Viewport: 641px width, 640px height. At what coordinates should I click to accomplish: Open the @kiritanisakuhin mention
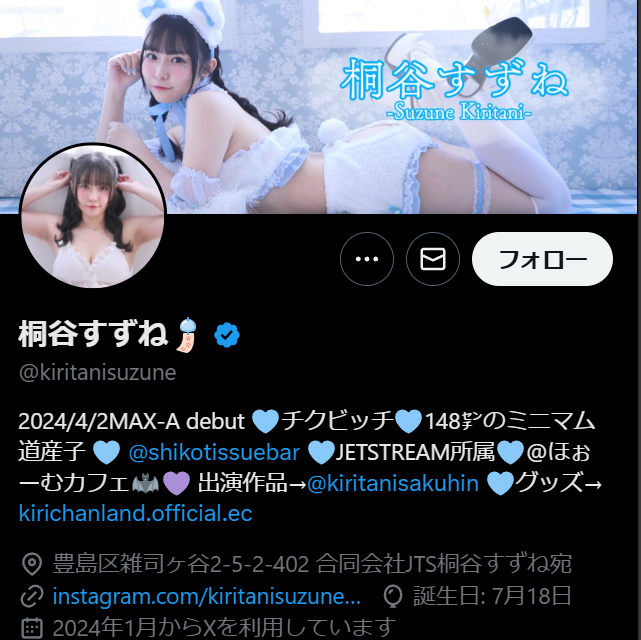click(x=394, y=483)
